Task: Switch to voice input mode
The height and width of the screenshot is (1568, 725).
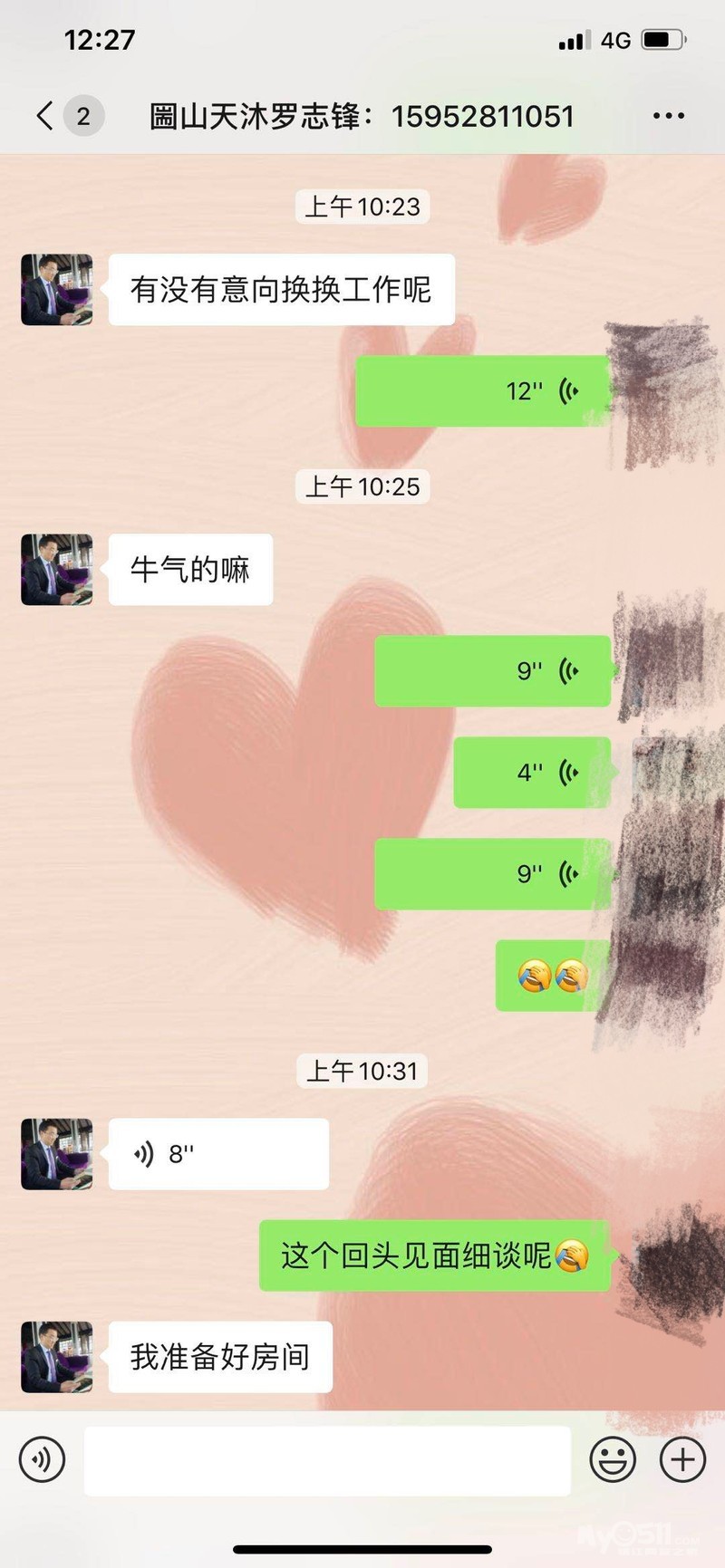Action: (43, 1459)
